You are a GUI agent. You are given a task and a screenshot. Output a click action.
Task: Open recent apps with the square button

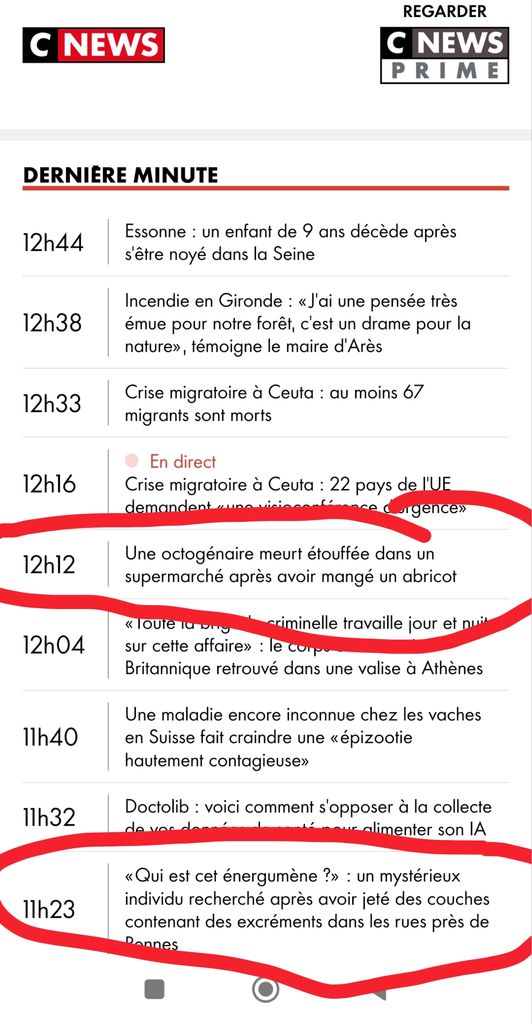click(x=154, y=989)
